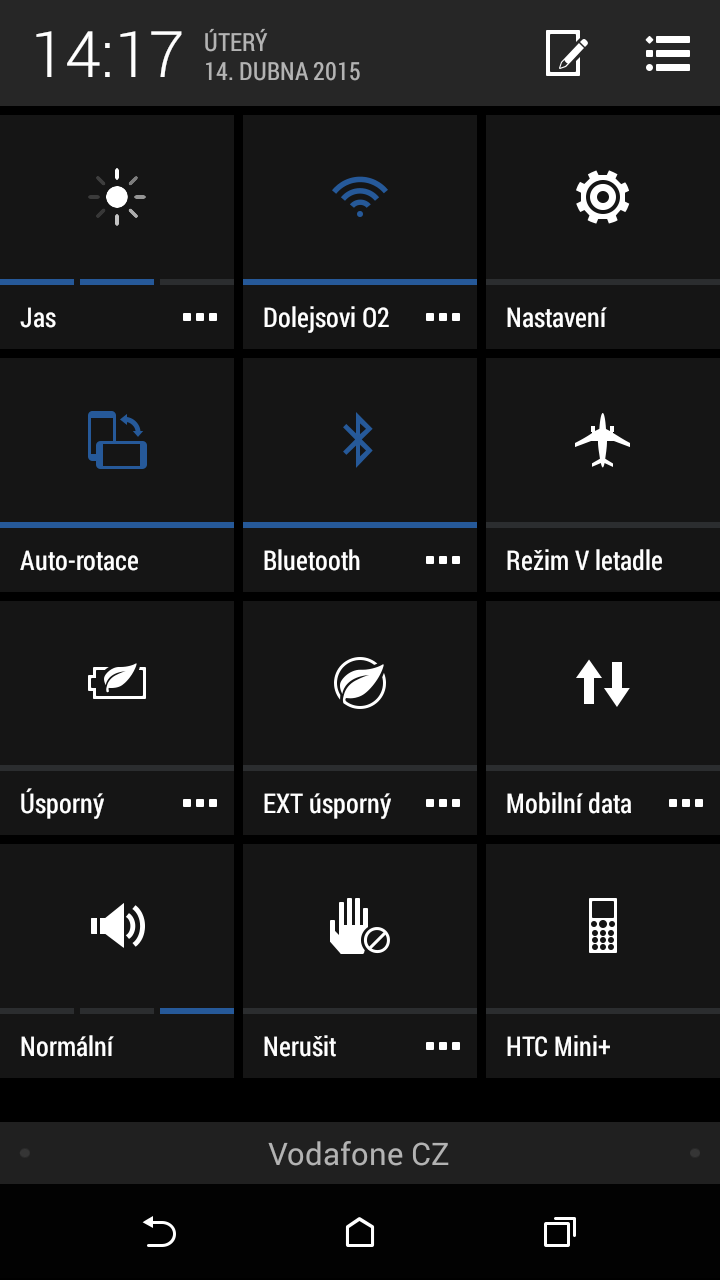Open the recent apps view

(560, 1232)
